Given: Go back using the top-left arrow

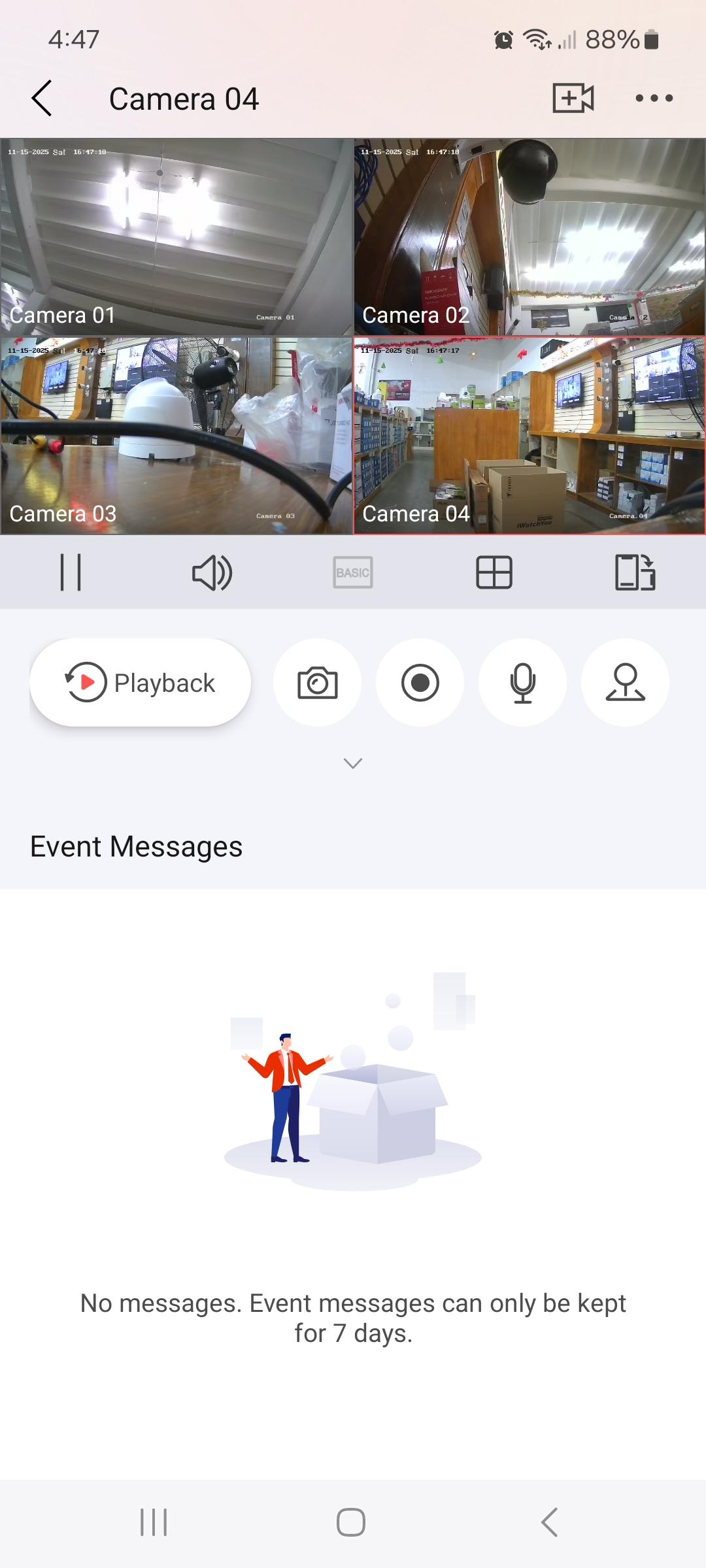Looking at the screenshot, I should pyautogui.click(x=42, y=99).
